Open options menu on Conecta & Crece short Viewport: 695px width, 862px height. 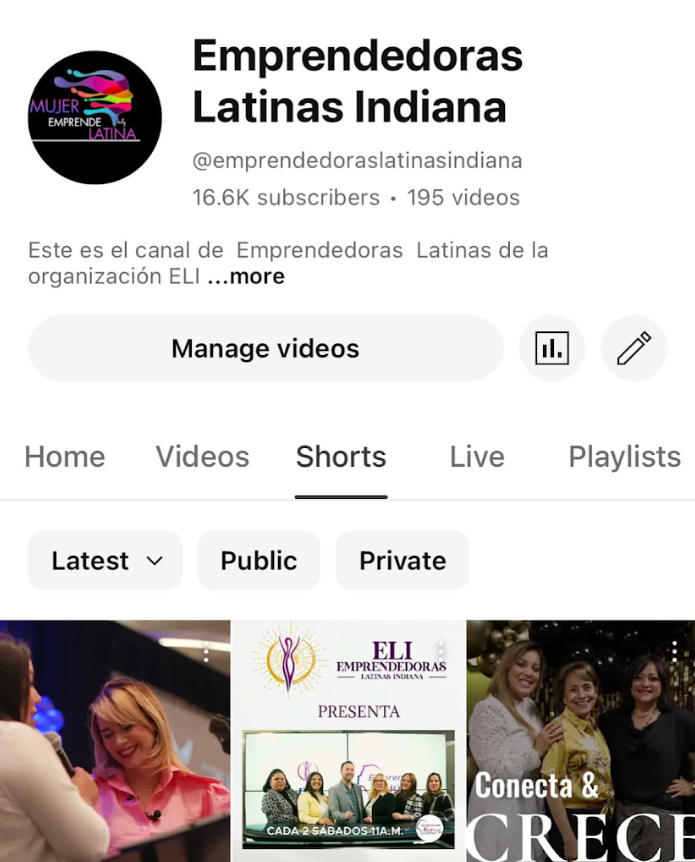coord(675,652)
